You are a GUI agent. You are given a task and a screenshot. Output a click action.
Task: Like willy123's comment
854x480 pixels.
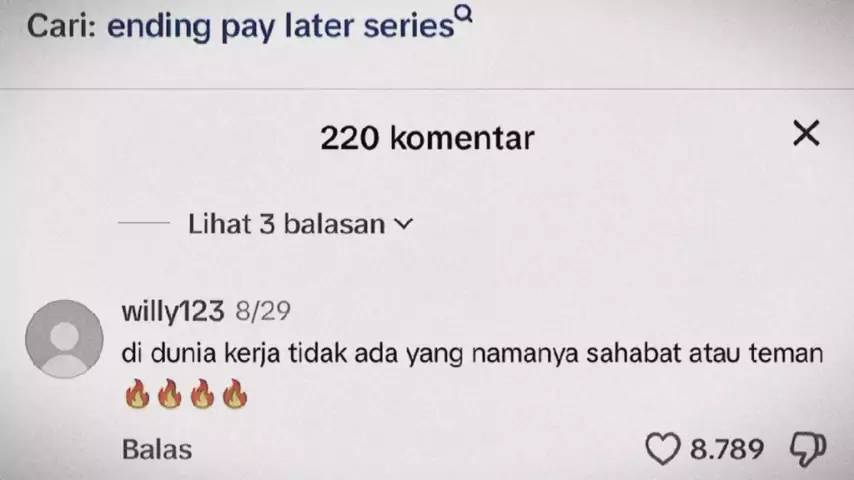click(x=662, y=450)
